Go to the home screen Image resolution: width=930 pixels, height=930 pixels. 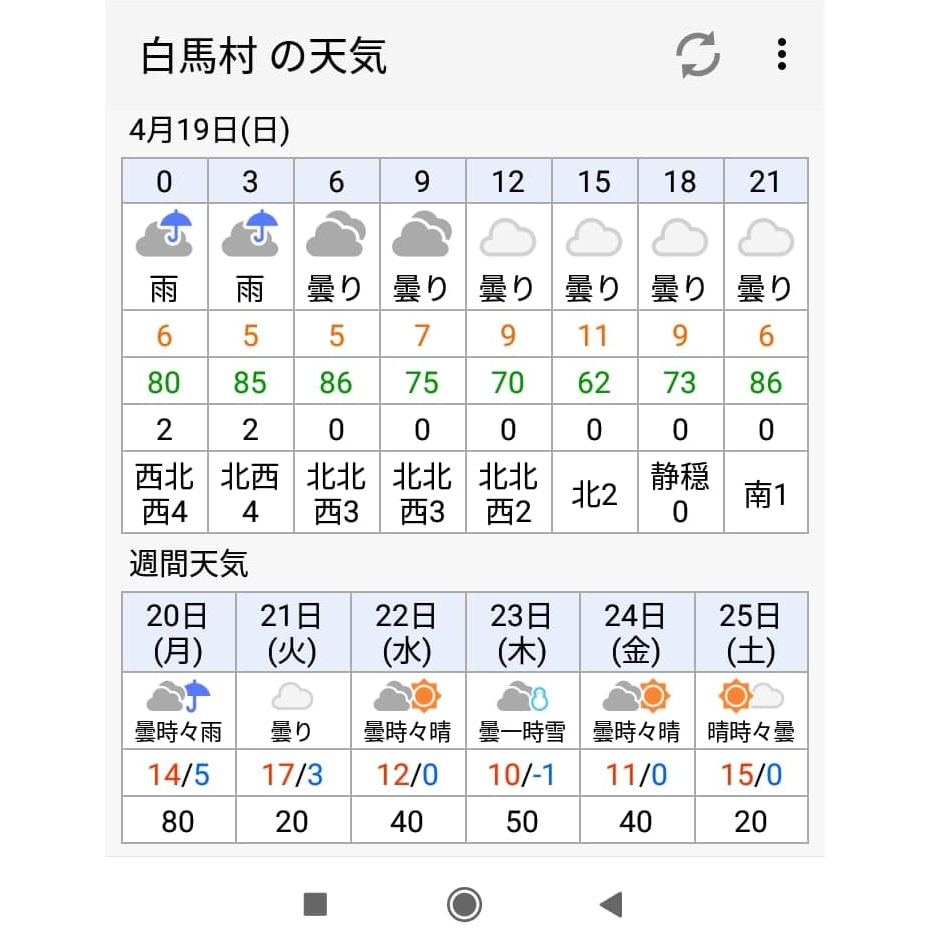click(x=465, y=905)
